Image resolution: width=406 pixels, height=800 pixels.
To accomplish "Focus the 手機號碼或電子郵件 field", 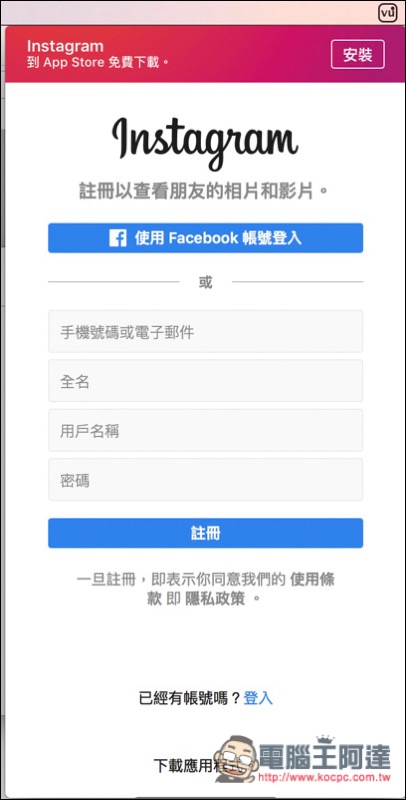I will click(206, 331).
